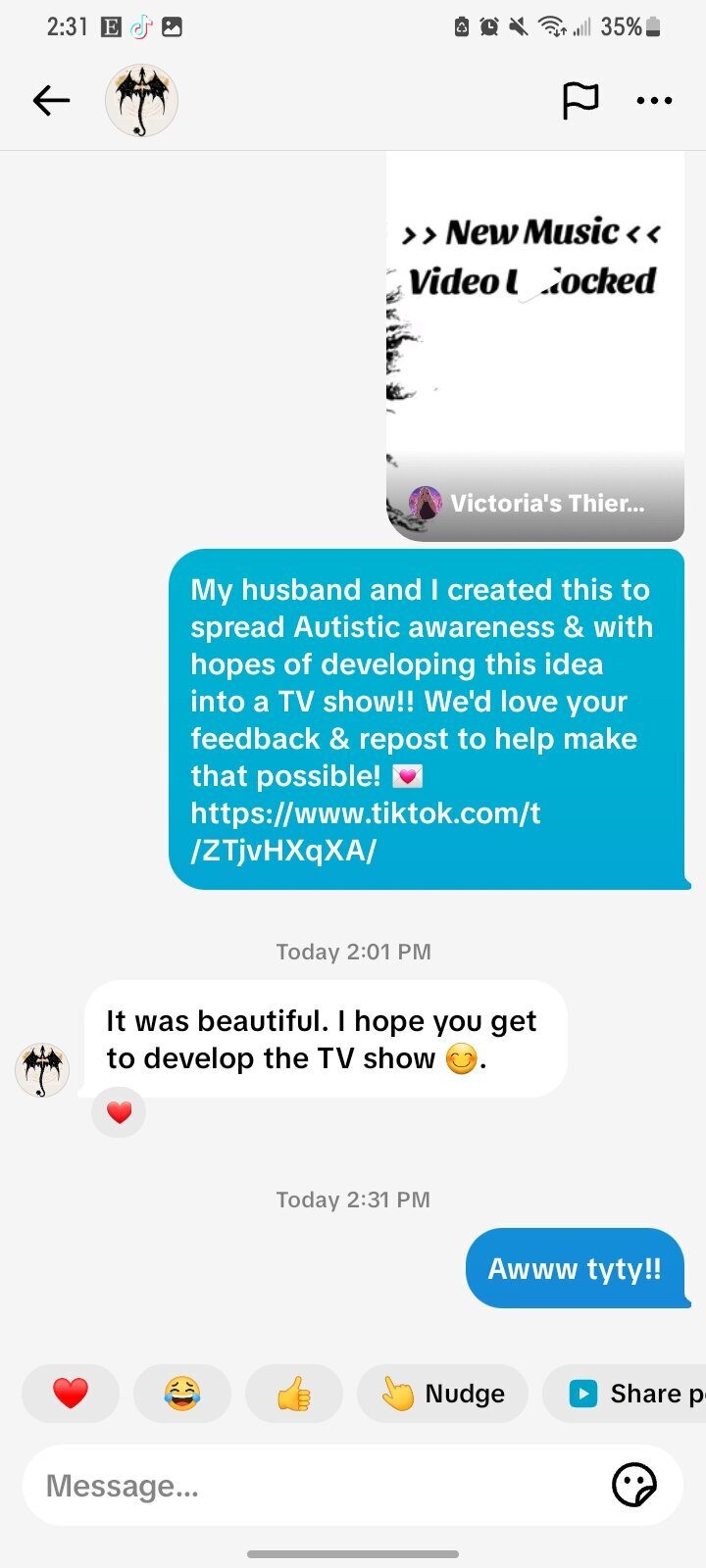Open the tiktok.com link in the message
Viewport: 706px width, 1568px height.
pyautogui.click(x=365, y=831)
